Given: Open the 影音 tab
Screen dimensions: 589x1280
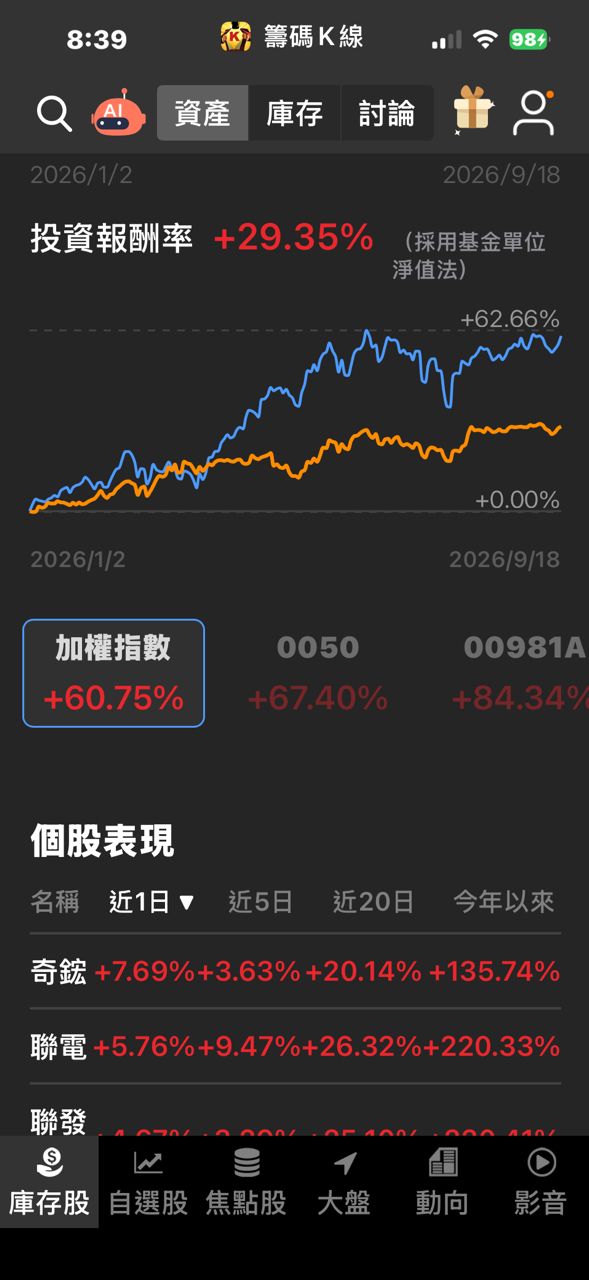Looking at the screenshot, I should click(540, 1182).
